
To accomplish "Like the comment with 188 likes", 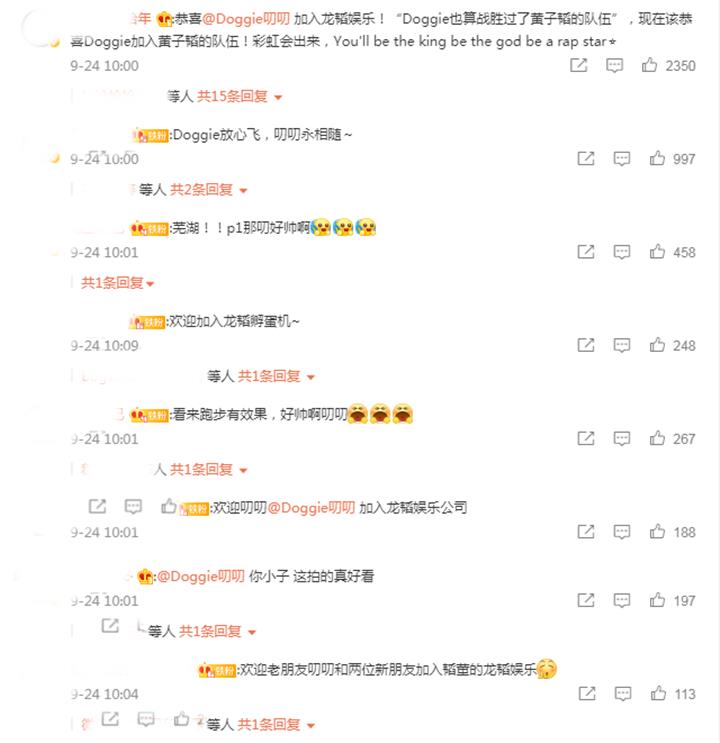I will pos(657,532).
